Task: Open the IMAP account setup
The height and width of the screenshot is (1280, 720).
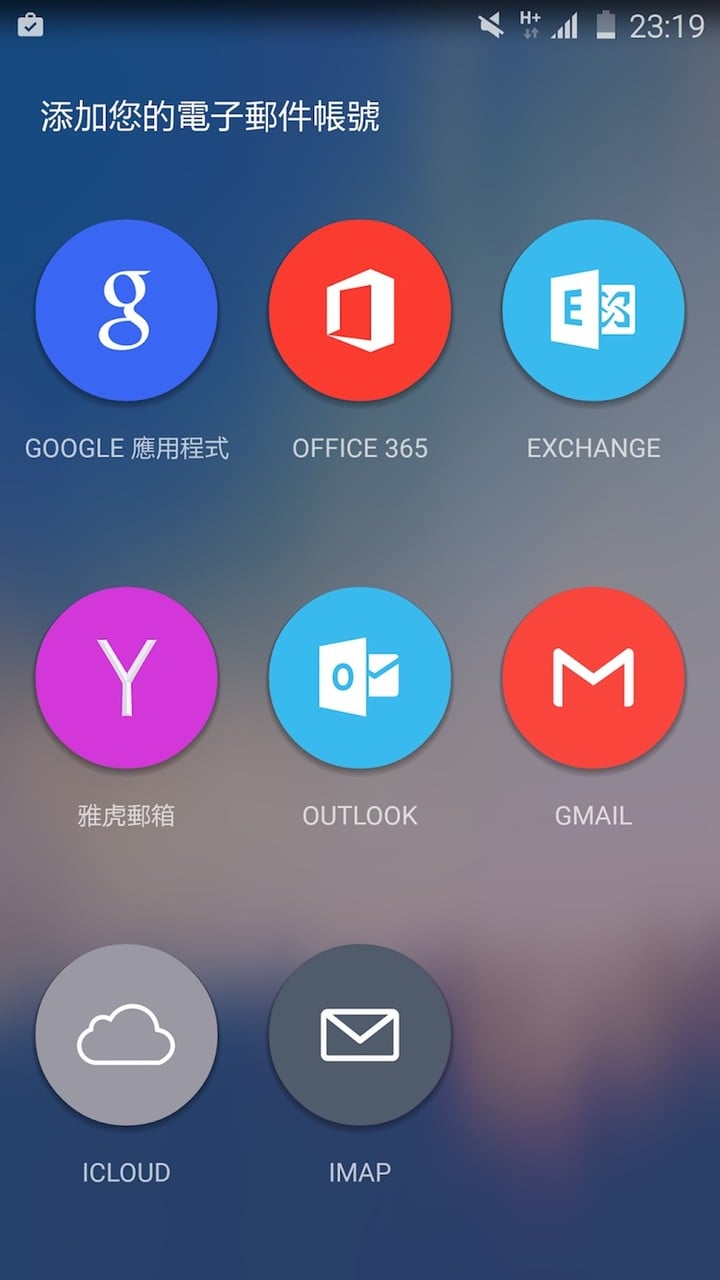Action: coord(360,1034)
